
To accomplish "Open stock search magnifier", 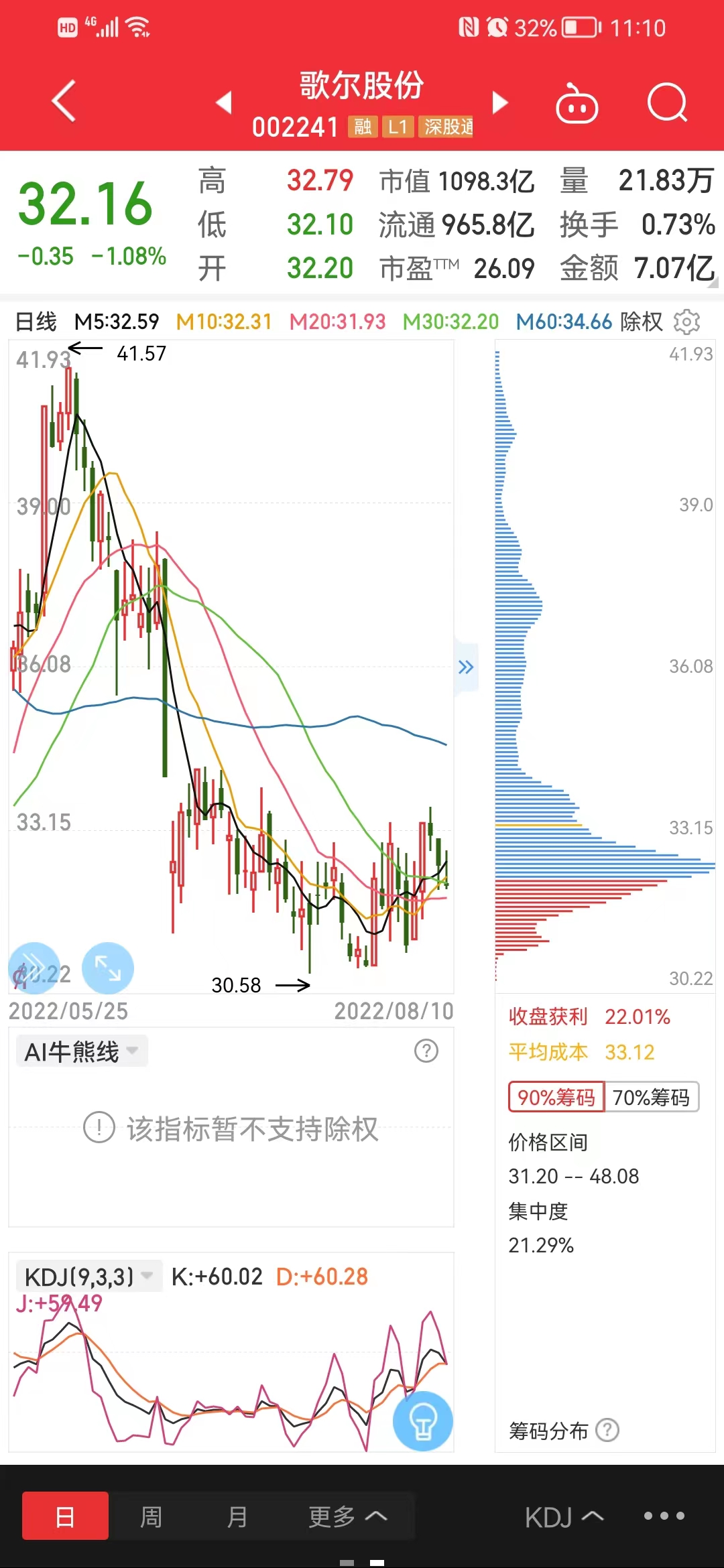I will point(667,103).
